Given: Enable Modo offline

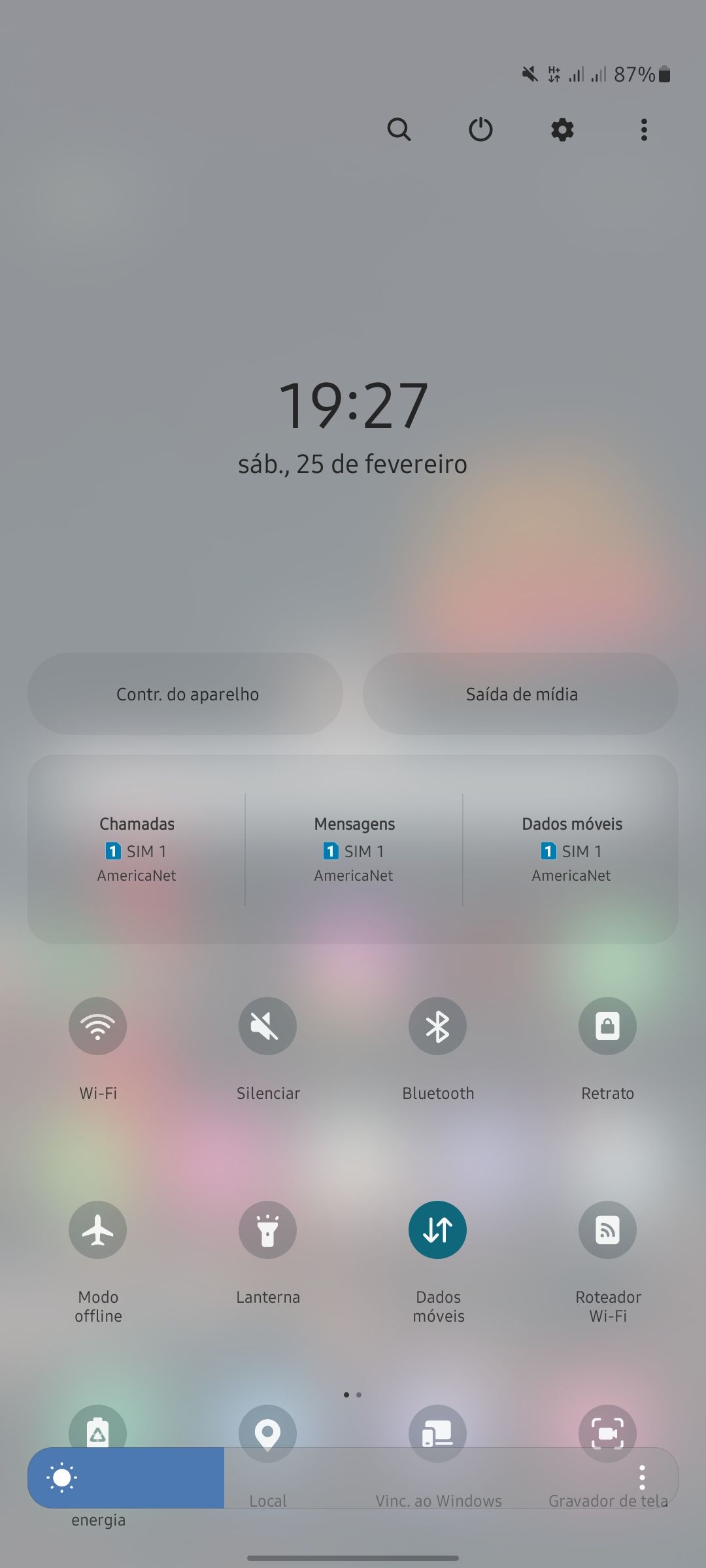Looking at the screenshot, I should point(97,1230).
